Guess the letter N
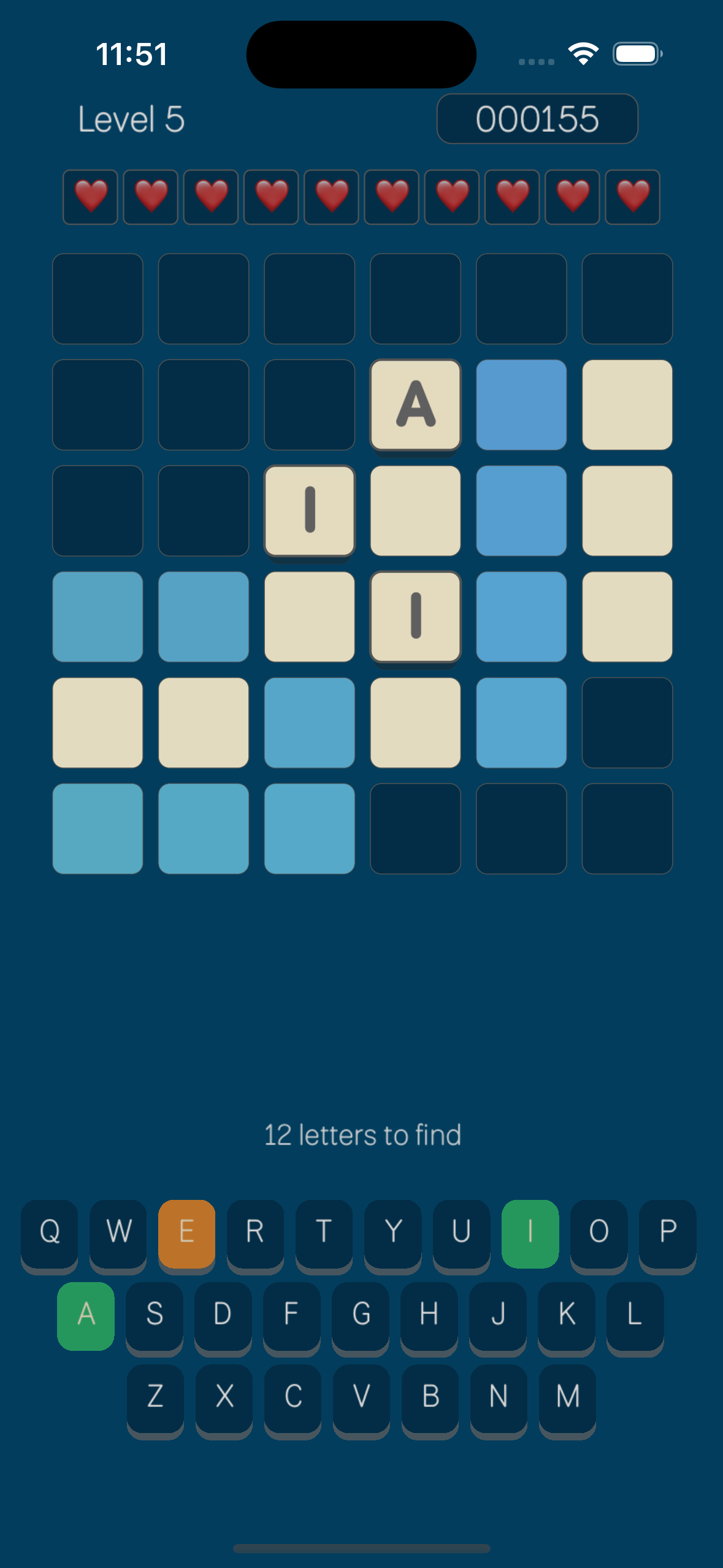Screen dimensions: 723x1568 499,1397
